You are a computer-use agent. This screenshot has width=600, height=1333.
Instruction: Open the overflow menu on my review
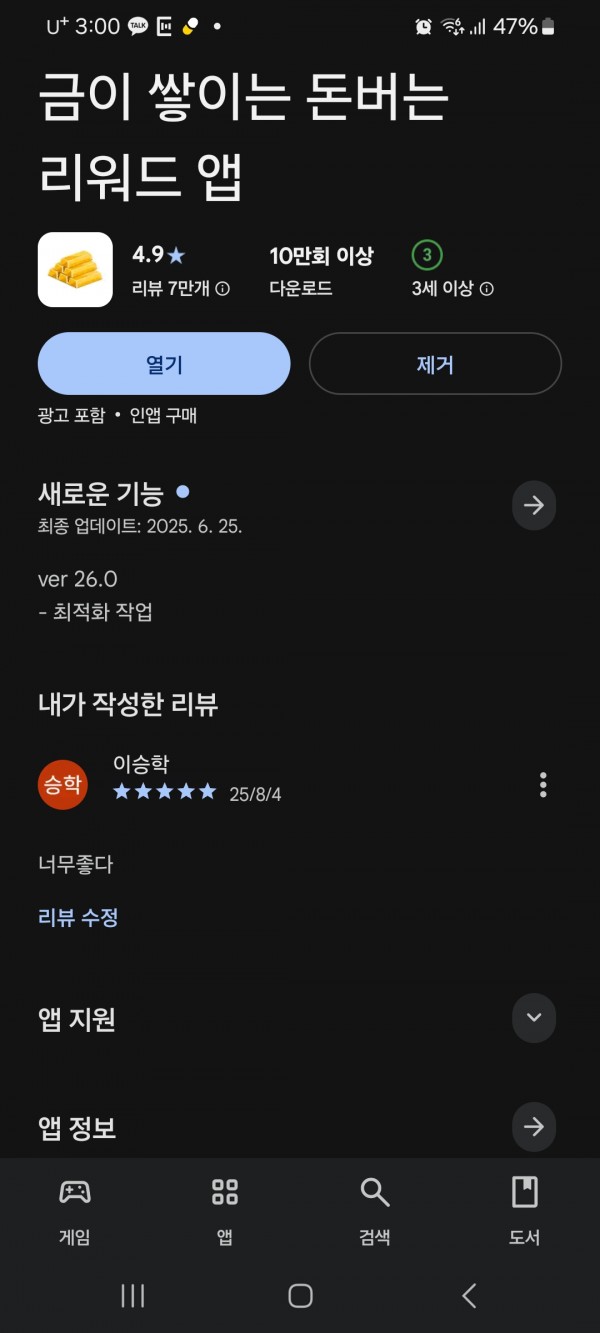543,785
